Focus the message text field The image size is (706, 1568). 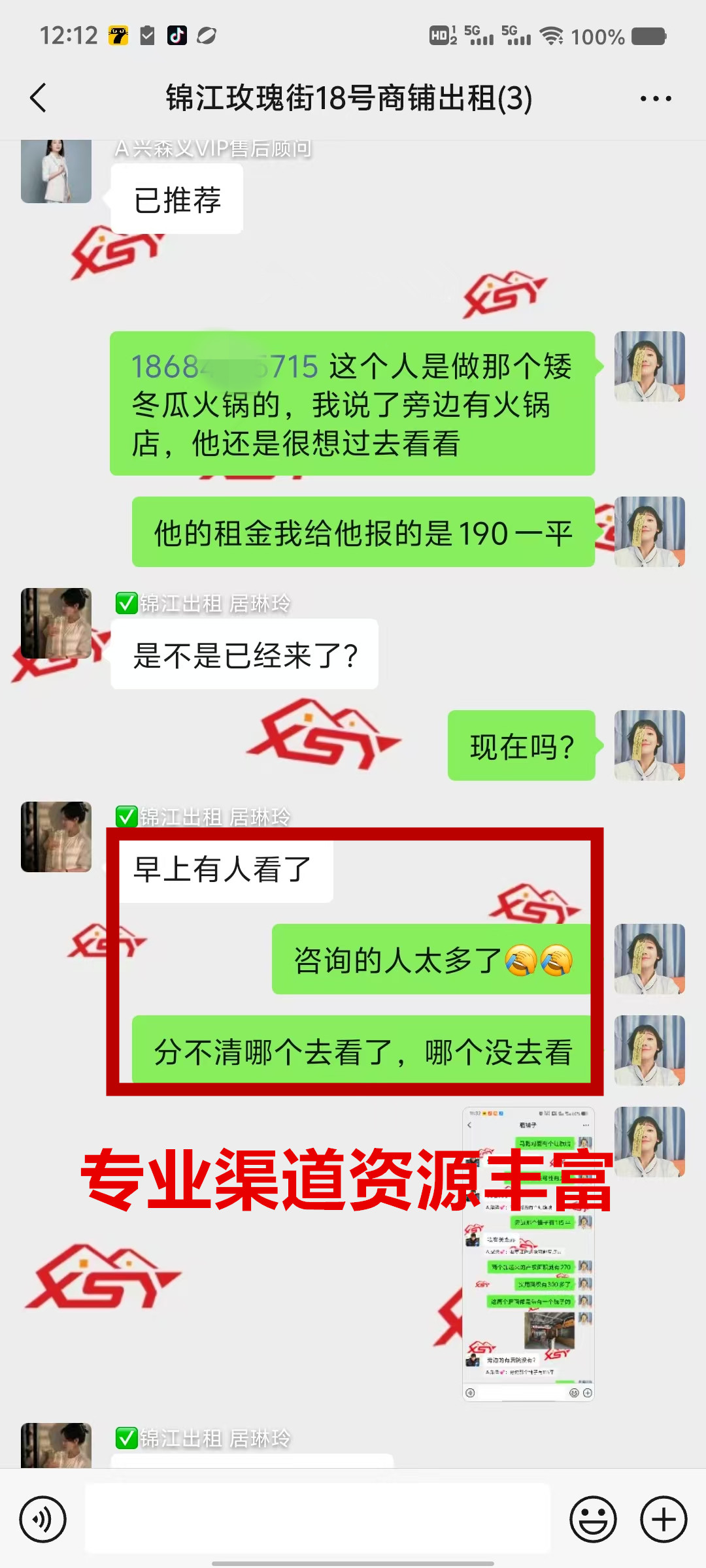click(318, 1518)
